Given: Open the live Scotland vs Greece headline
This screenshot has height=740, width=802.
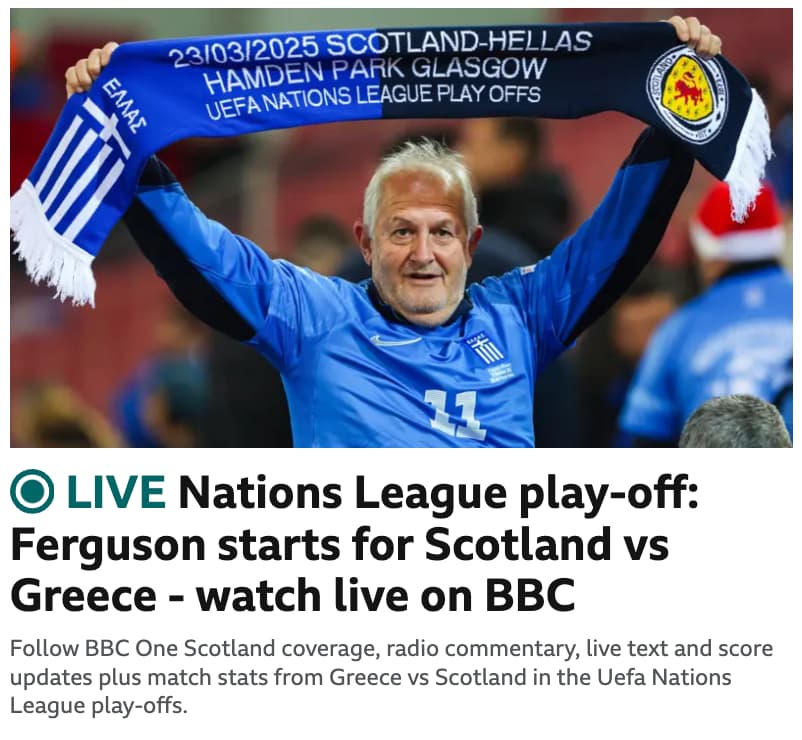Looking at the screenshot, I should pyautogui.click(x=355, y=544).
